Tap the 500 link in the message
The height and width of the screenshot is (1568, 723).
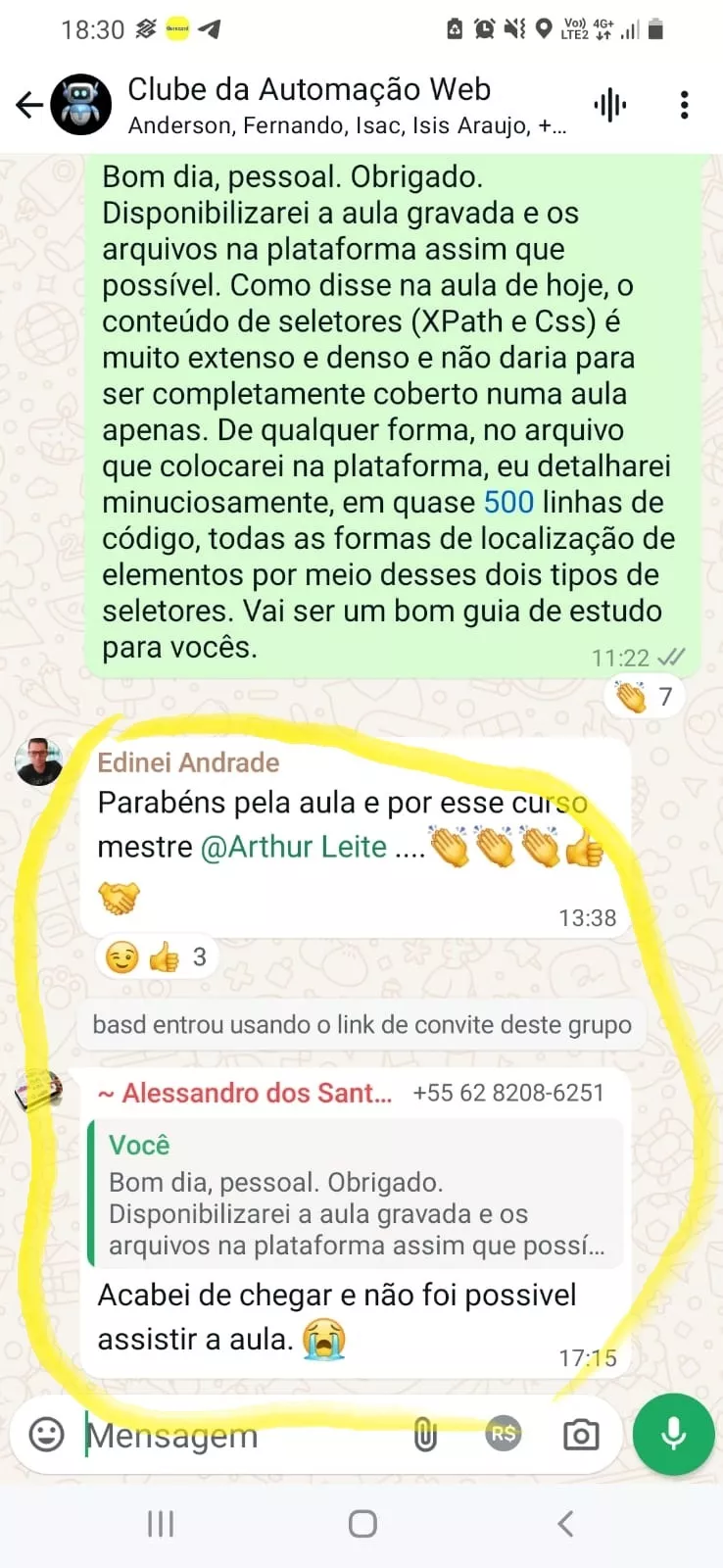[x=508, y=503]
